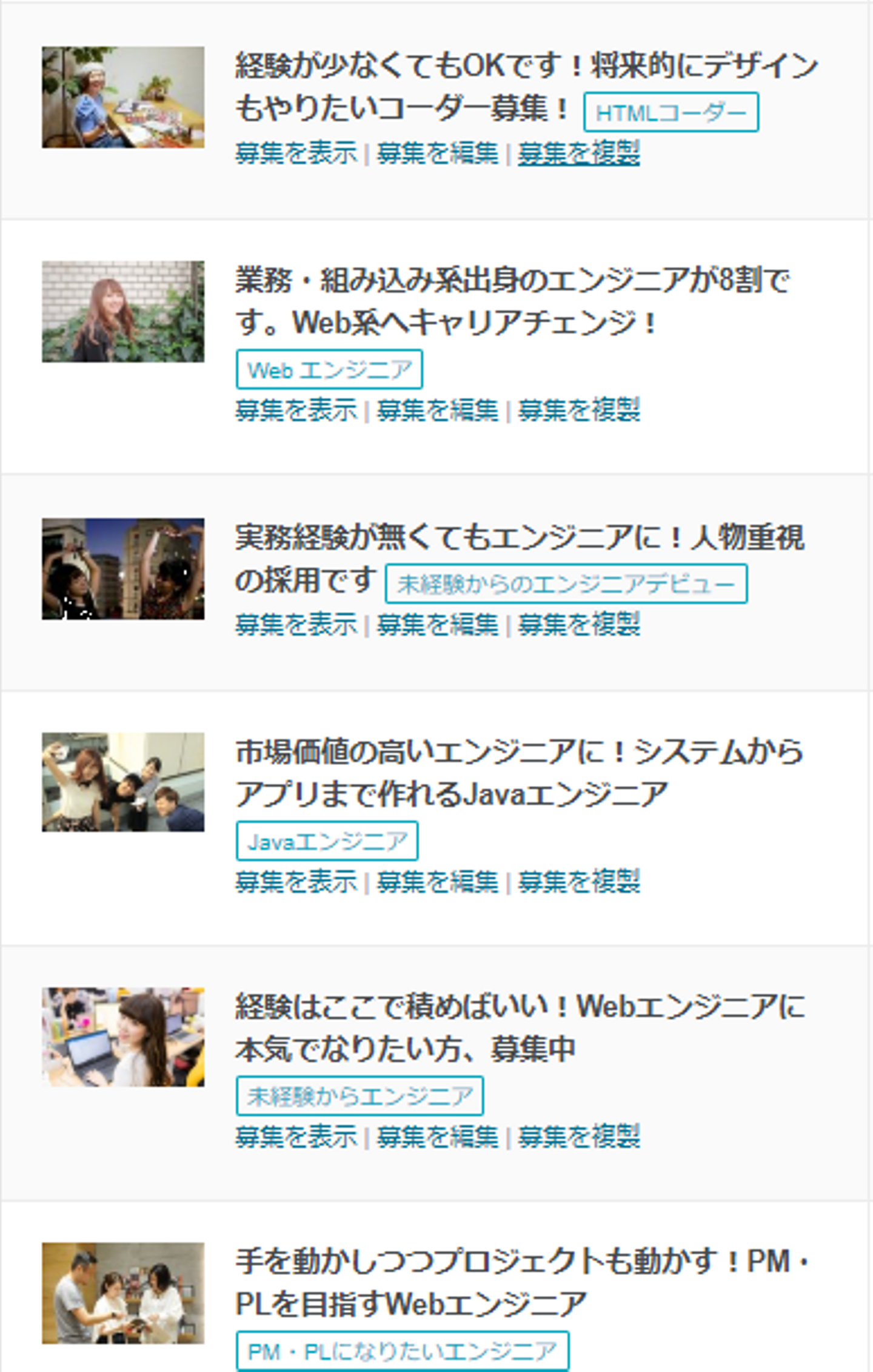Tap 募集を表示 for 未経験からのエンジニアデビュー posting
Viewport: 873px width, 1372px height.
[296, 624]
